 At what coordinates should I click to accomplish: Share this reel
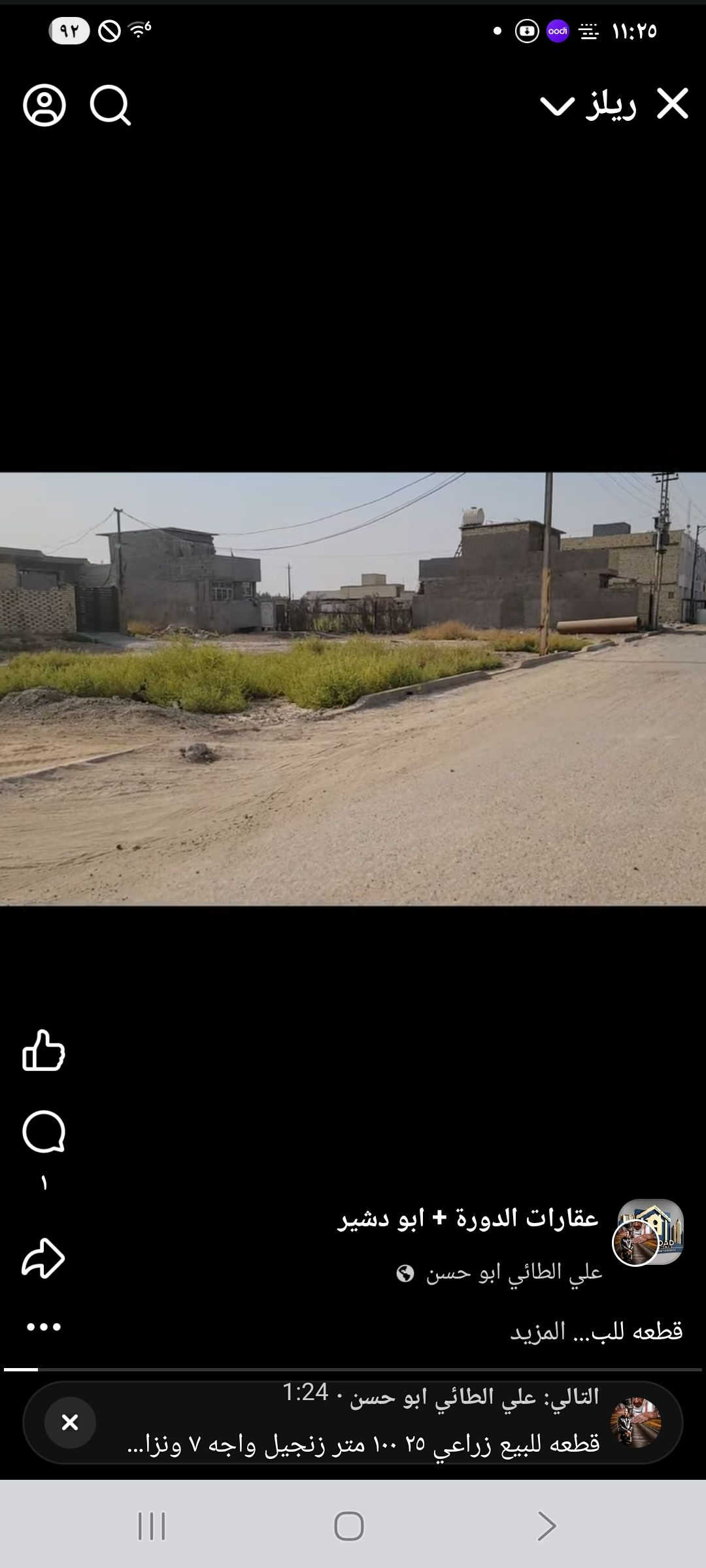click(x=44, y=1258)
